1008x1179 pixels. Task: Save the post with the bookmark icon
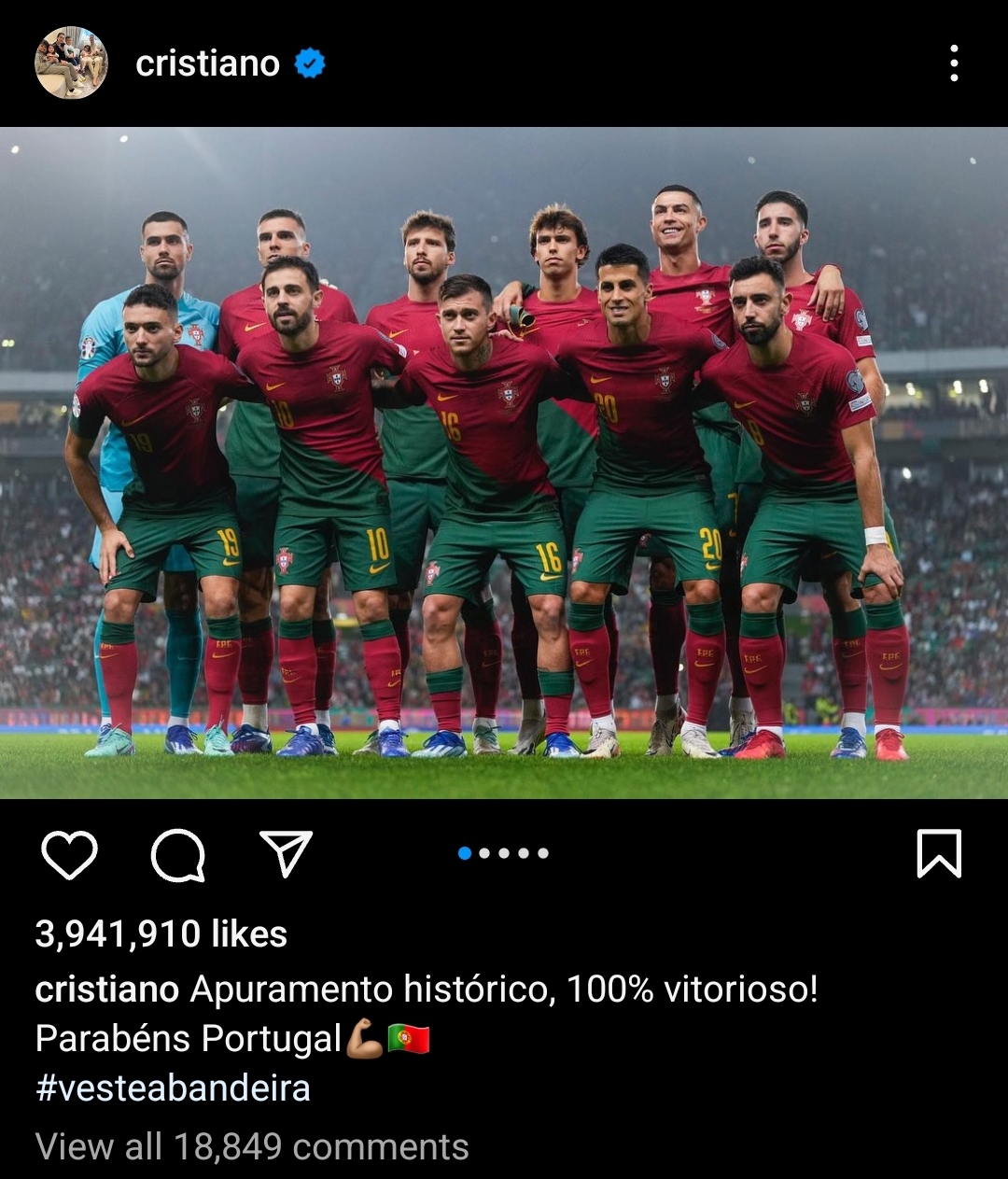tap(938, 854)
